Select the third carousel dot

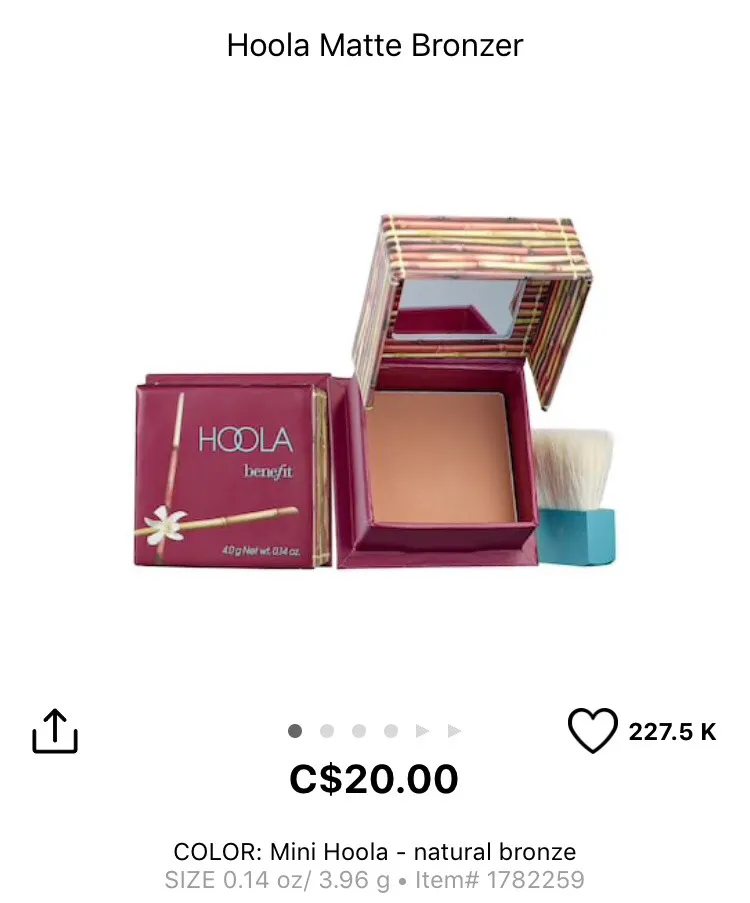[359, 731]
